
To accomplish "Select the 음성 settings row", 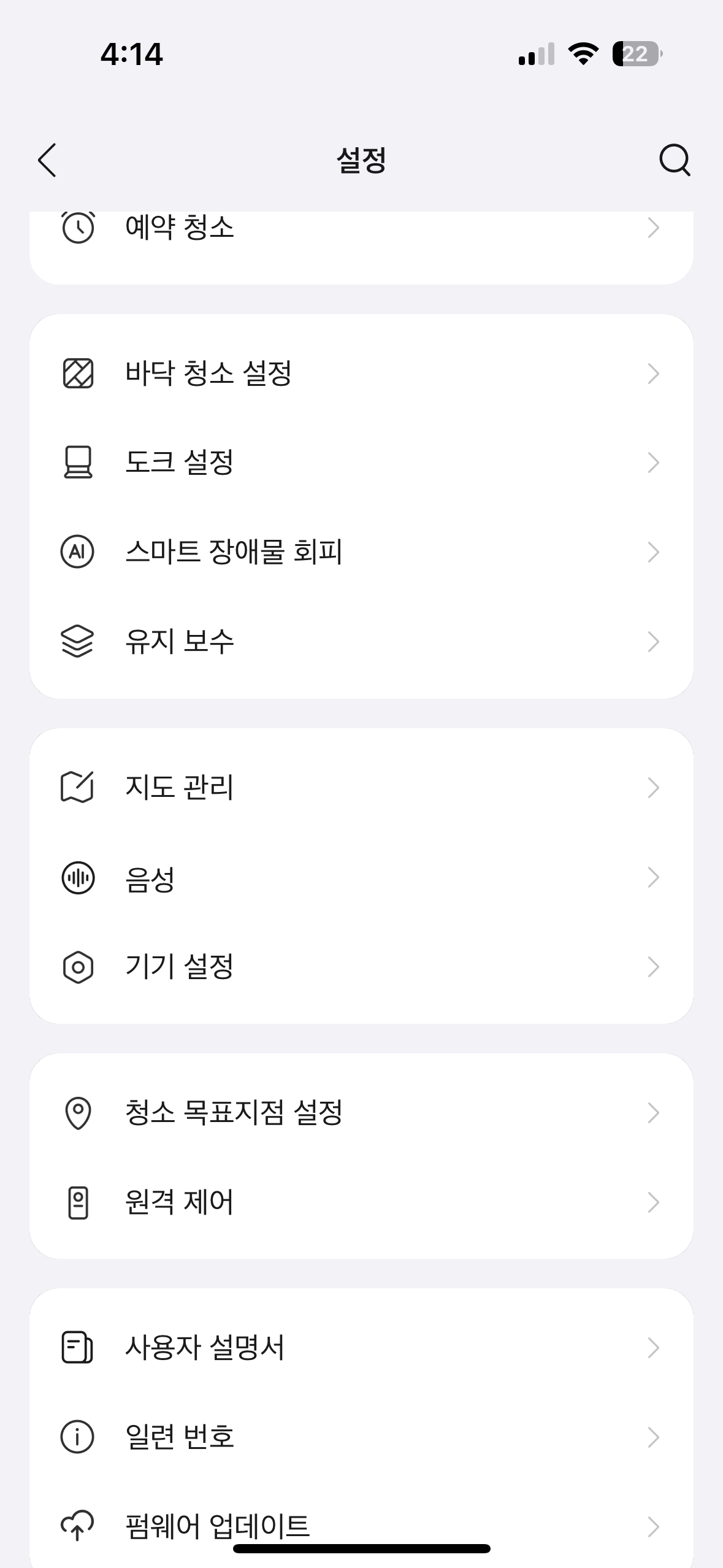I will tap(361, 878).
